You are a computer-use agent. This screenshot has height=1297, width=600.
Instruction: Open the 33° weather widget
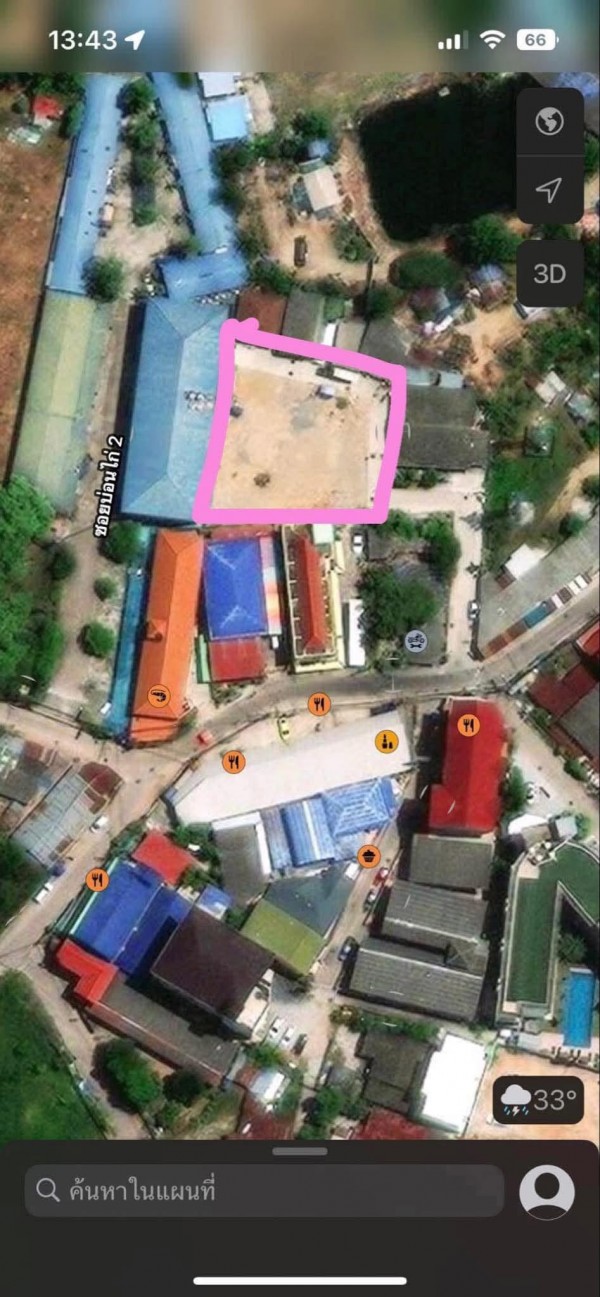538,1101
